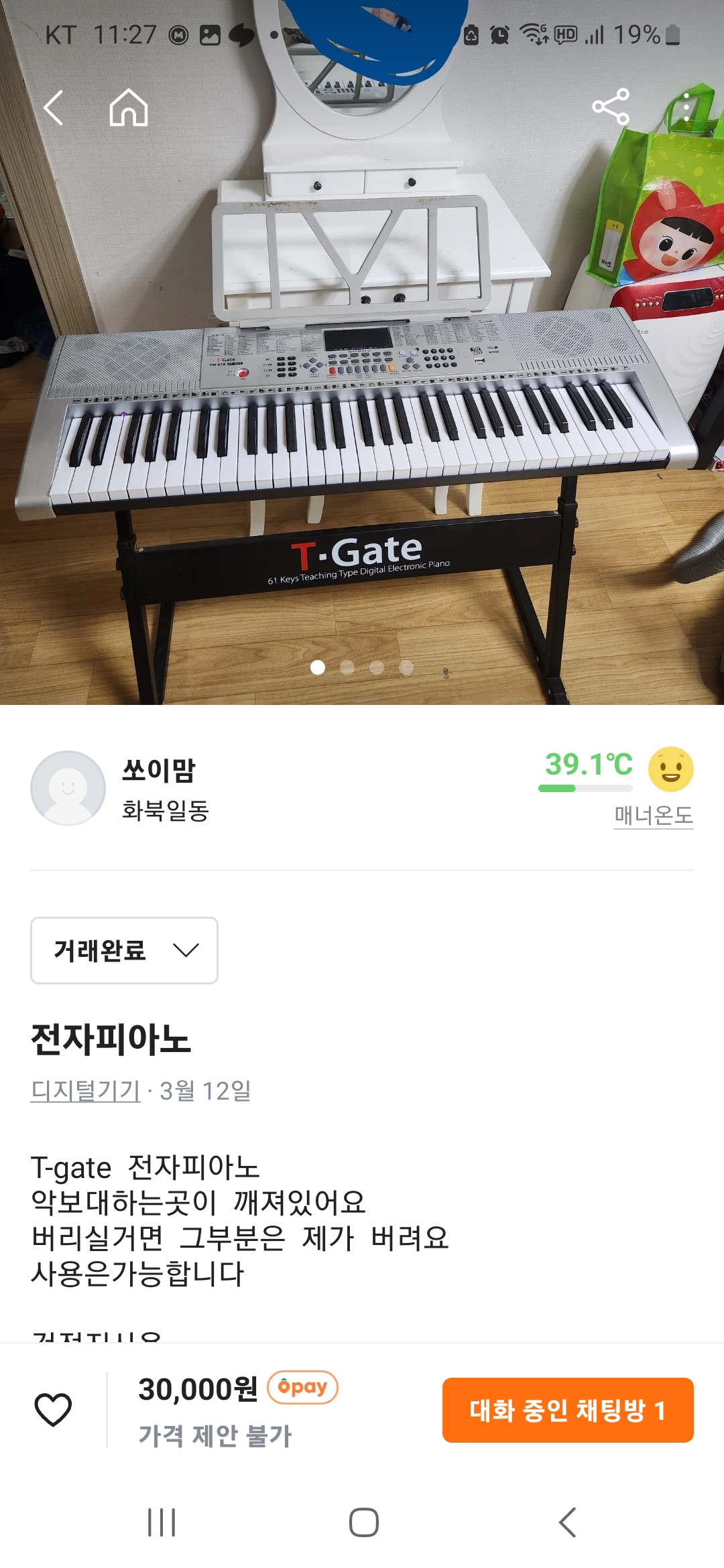Image resolution: width=724 pixels, height=1568 pixels.
Task: Open the three-dot overflow menu
Action: pos(686,107)
